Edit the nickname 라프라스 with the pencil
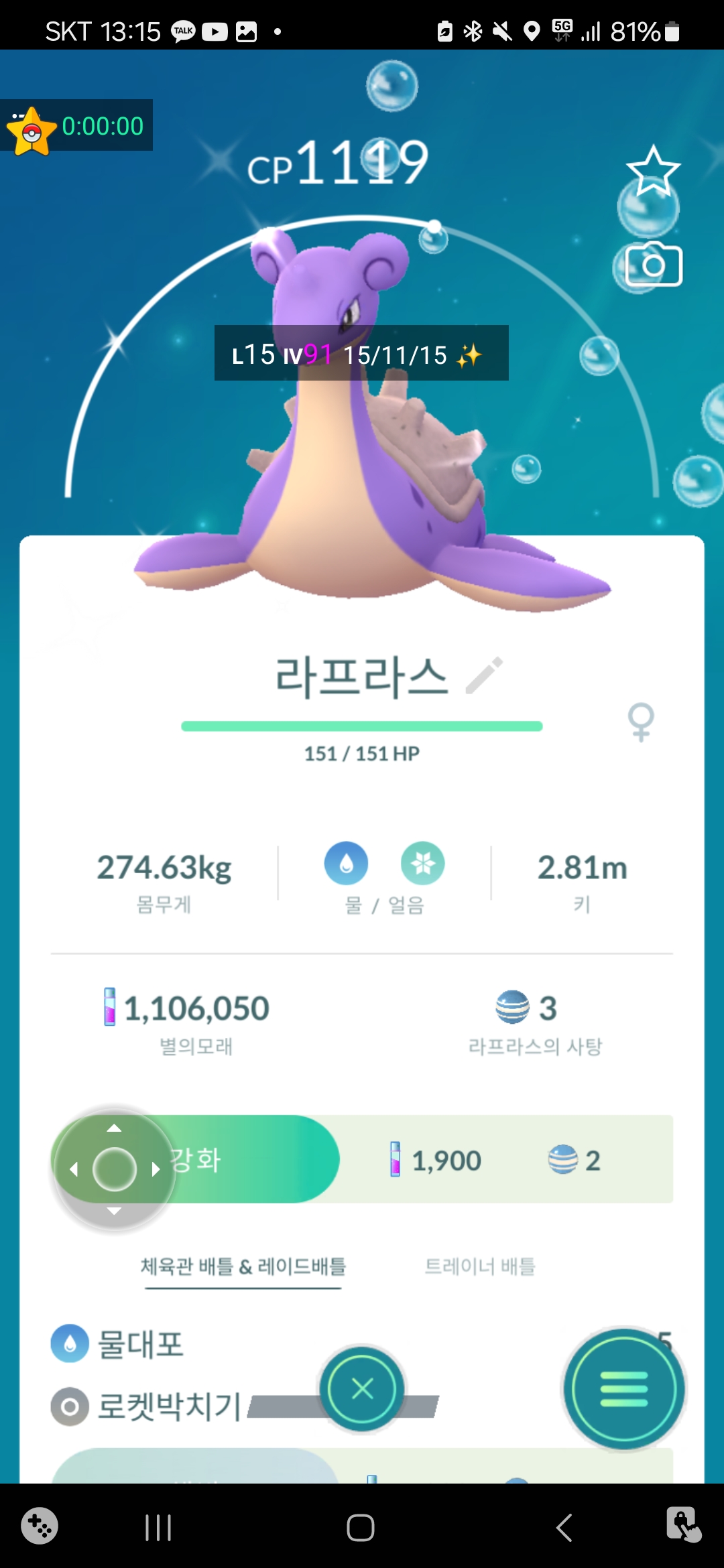The height and width of the screenshot is (1568, 724). [485, 675]
